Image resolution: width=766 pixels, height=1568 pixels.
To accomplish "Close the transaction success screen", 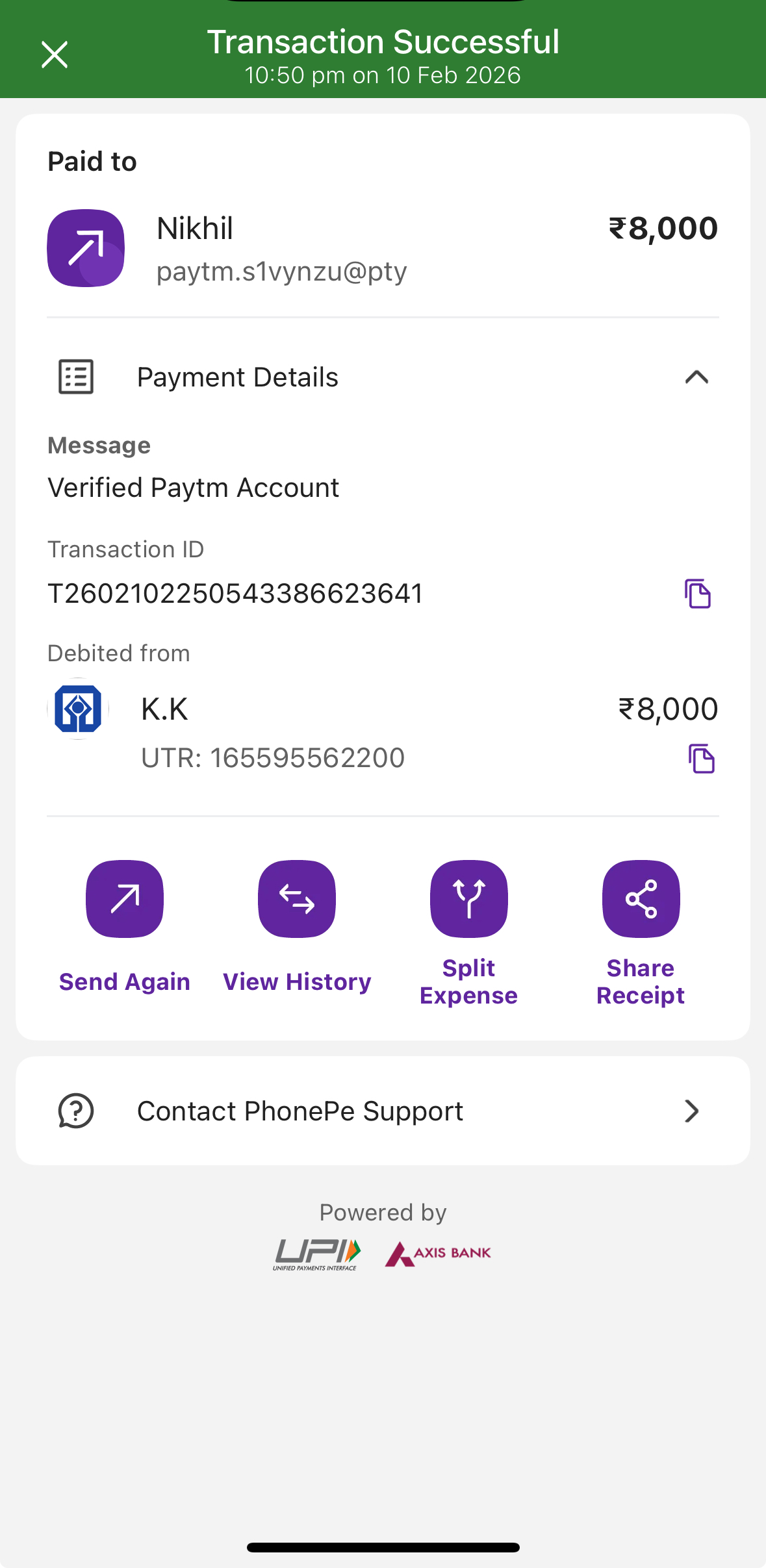I will tap(55, 55).
